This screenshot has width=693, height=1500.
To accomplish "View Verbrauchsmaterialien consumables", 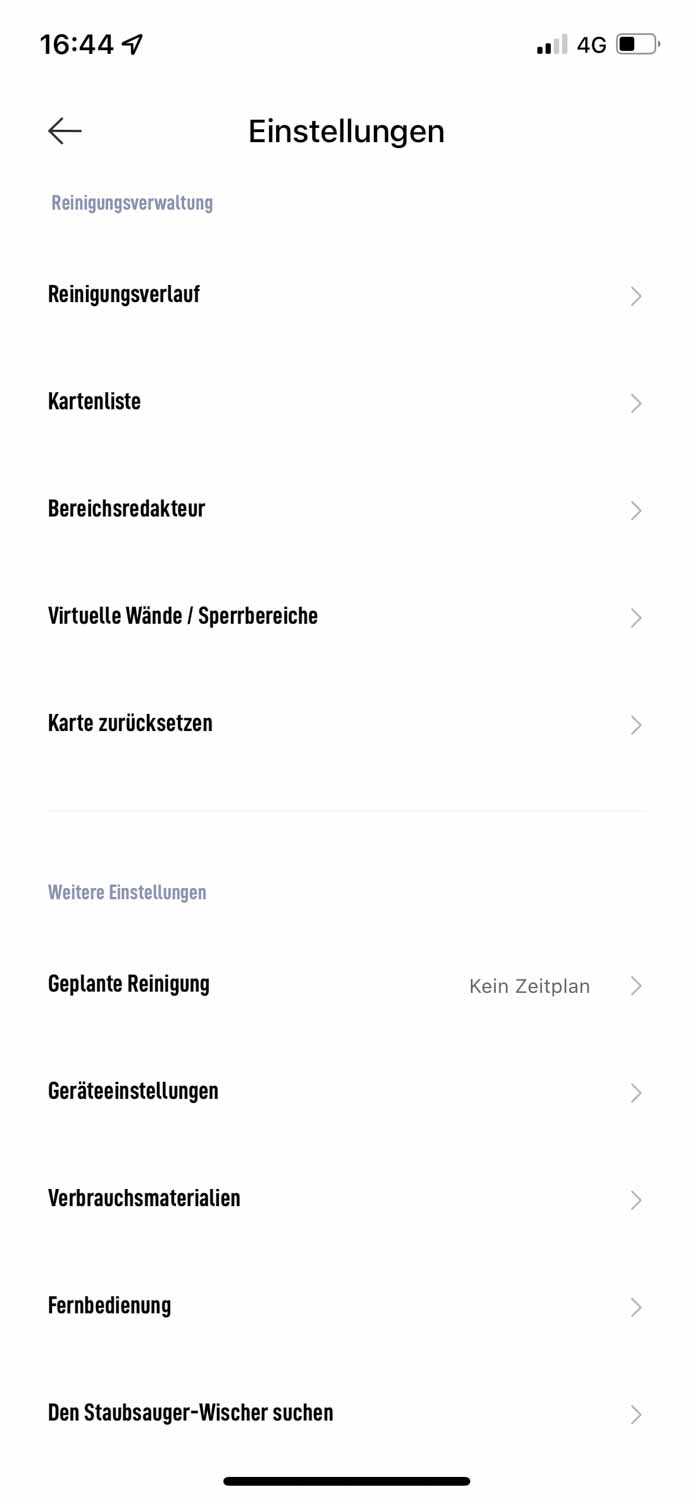I will (345, 1198).
